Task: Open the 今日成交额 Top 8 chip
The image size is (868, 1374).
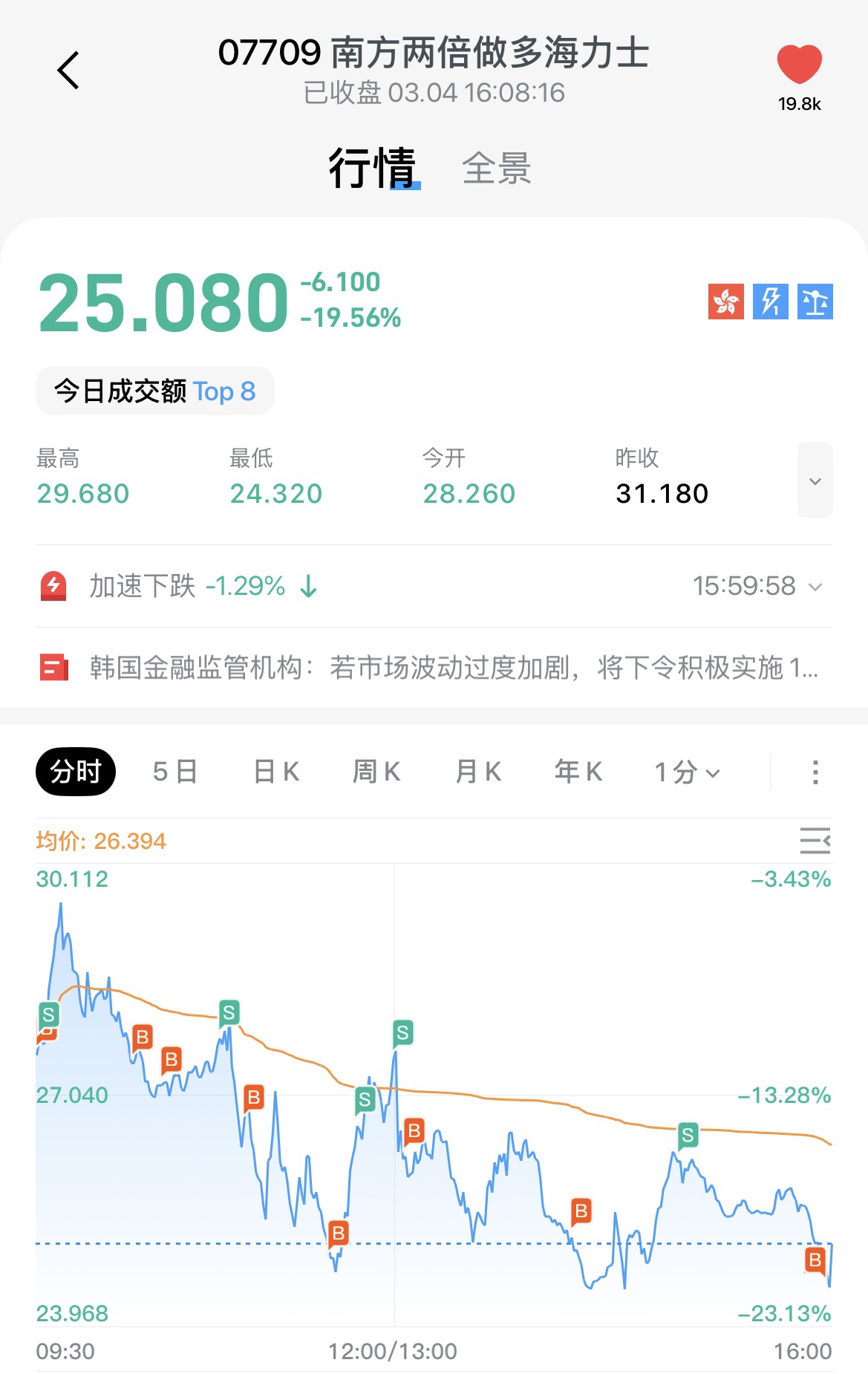Action: tap(155, 391)
